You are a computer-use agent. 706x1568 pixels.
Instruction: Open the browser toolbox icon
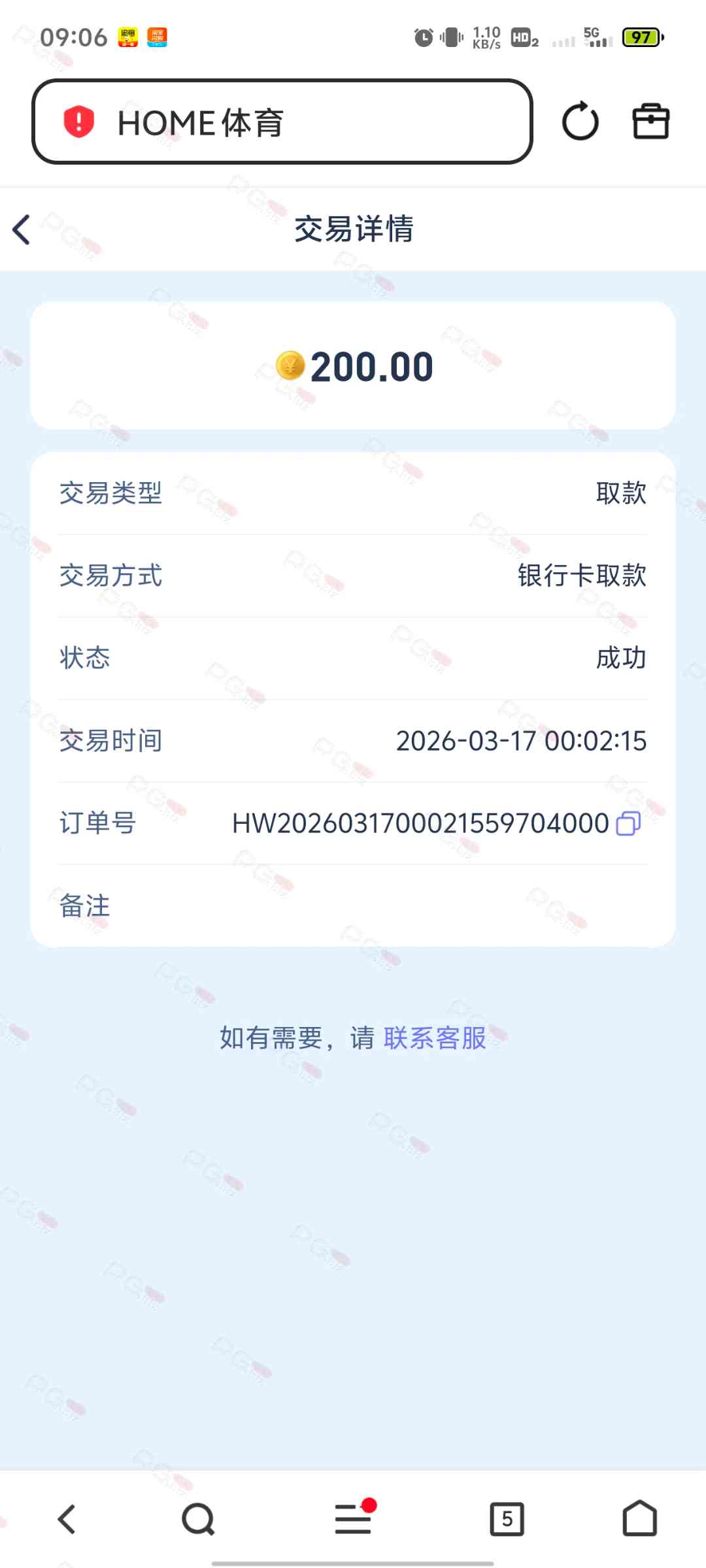650,122
